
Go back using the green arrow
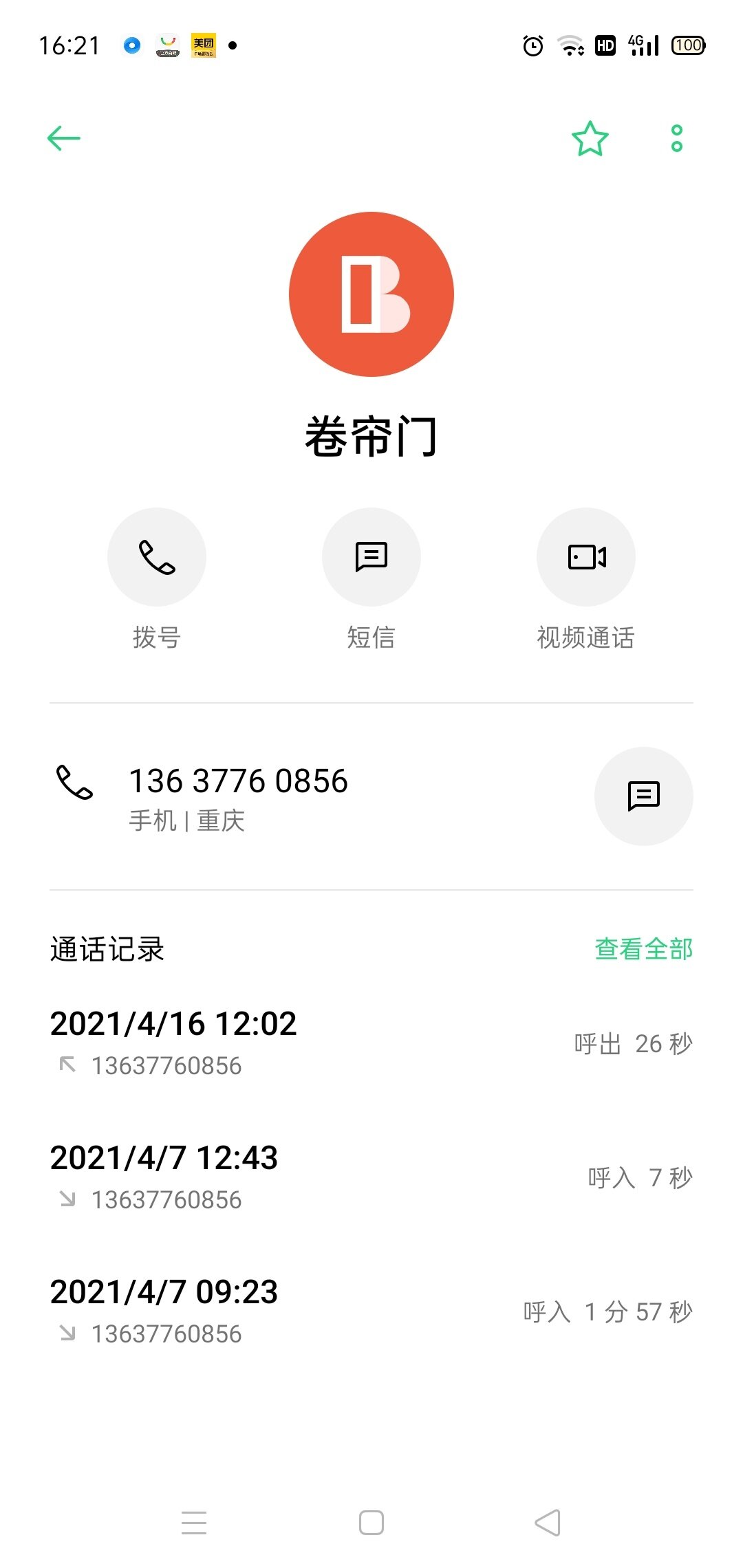tap(64, 138)
